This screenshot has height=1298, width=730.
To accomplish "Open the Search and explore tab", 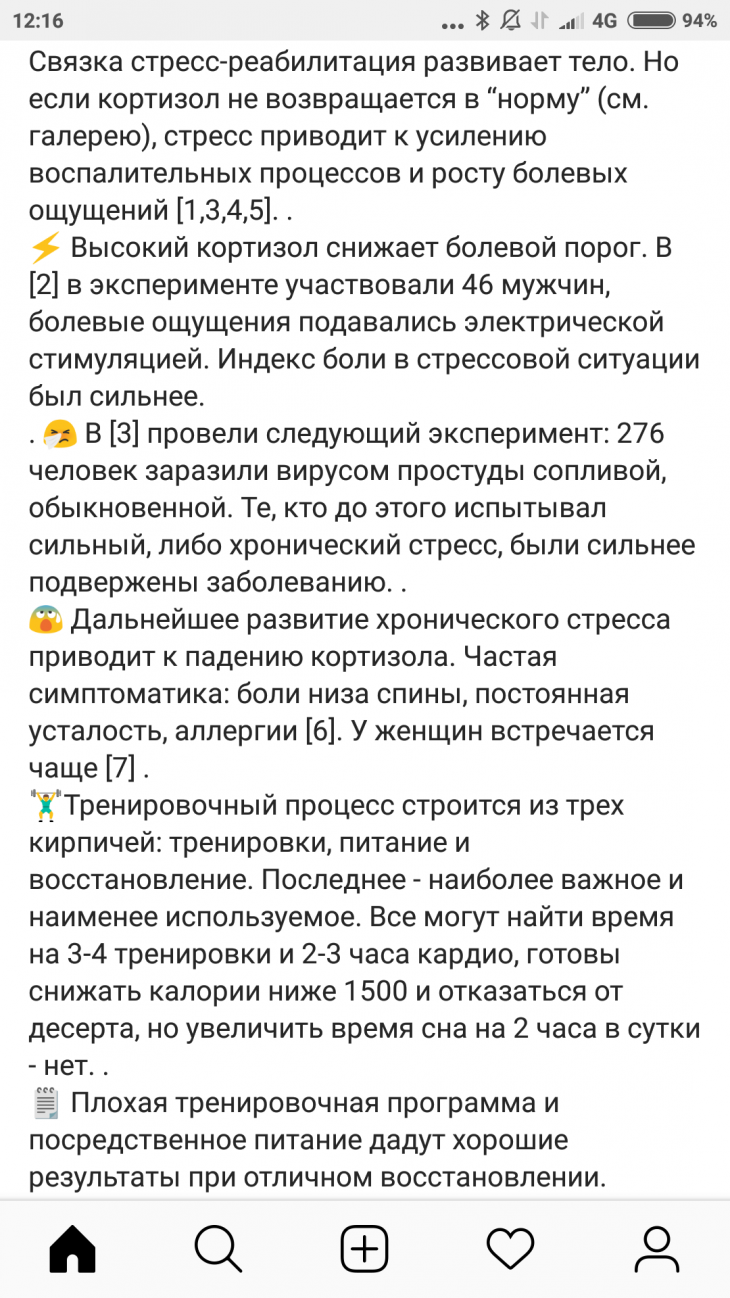I will pyautogui.click(x=218, y=1248).
